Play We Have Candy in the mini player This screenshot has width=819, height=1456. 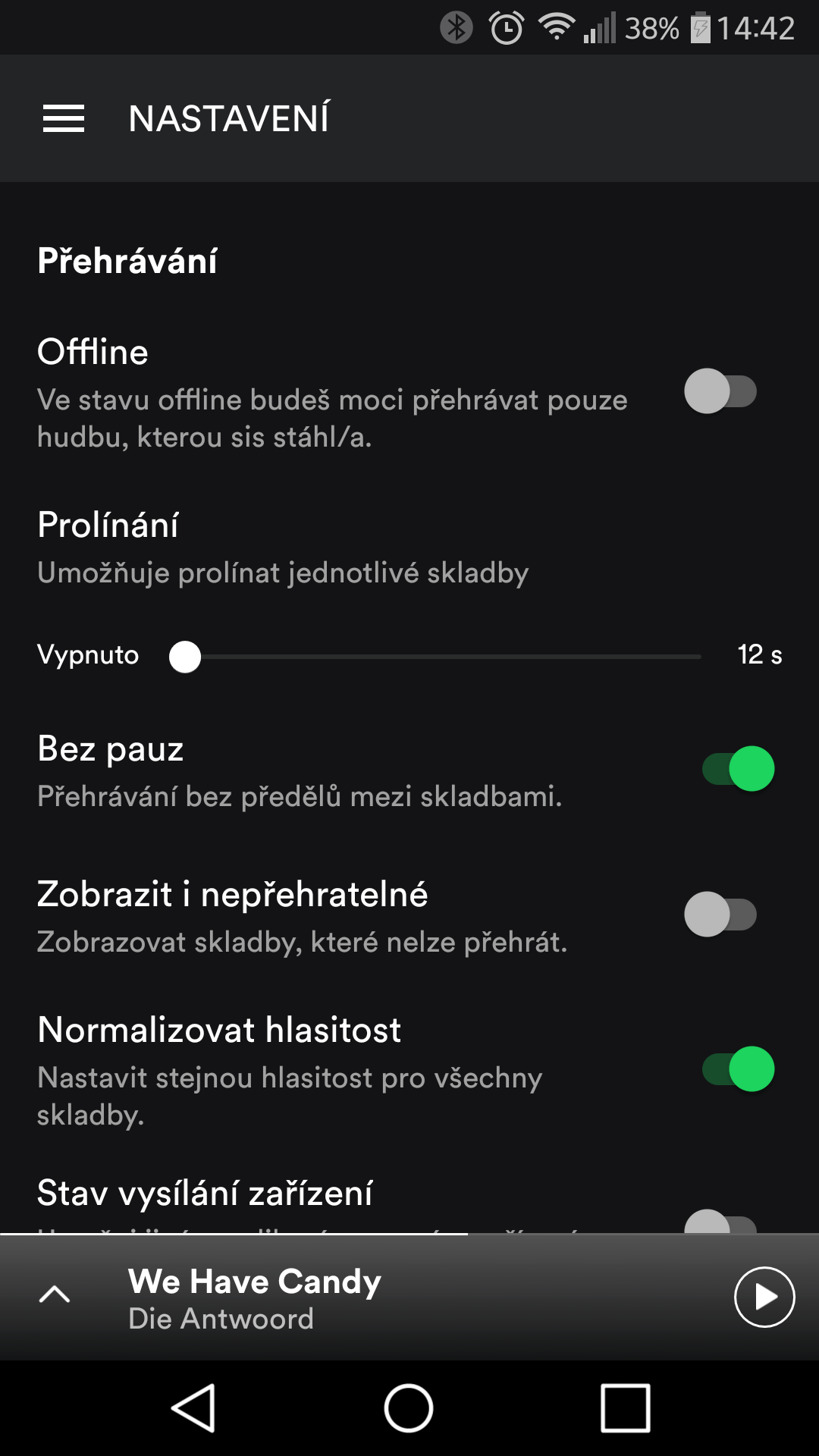764,1297
